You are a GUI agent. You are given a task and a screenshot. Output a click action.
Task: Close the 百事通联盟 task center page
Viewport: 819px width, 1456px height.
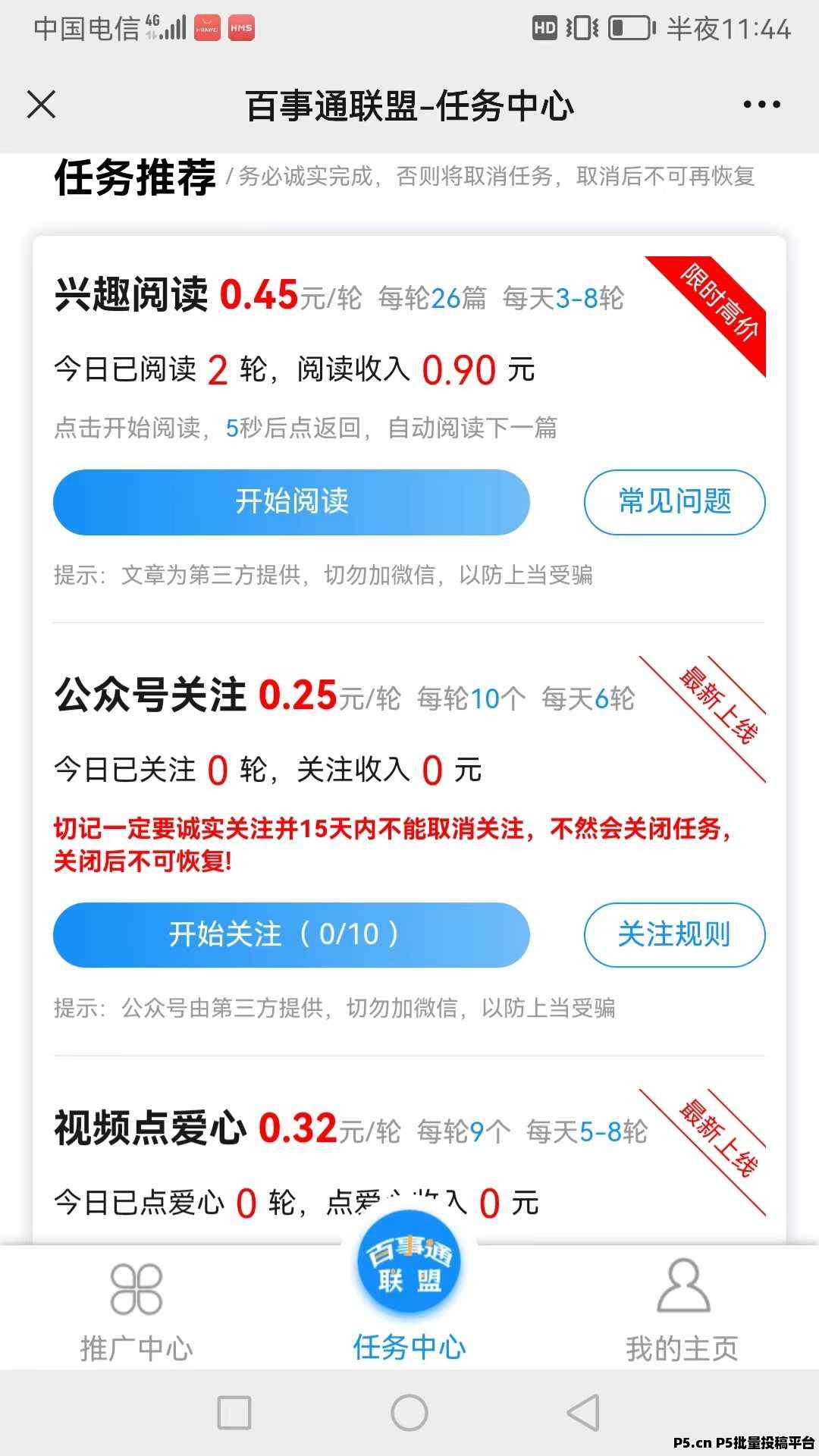tap(42, 105)
